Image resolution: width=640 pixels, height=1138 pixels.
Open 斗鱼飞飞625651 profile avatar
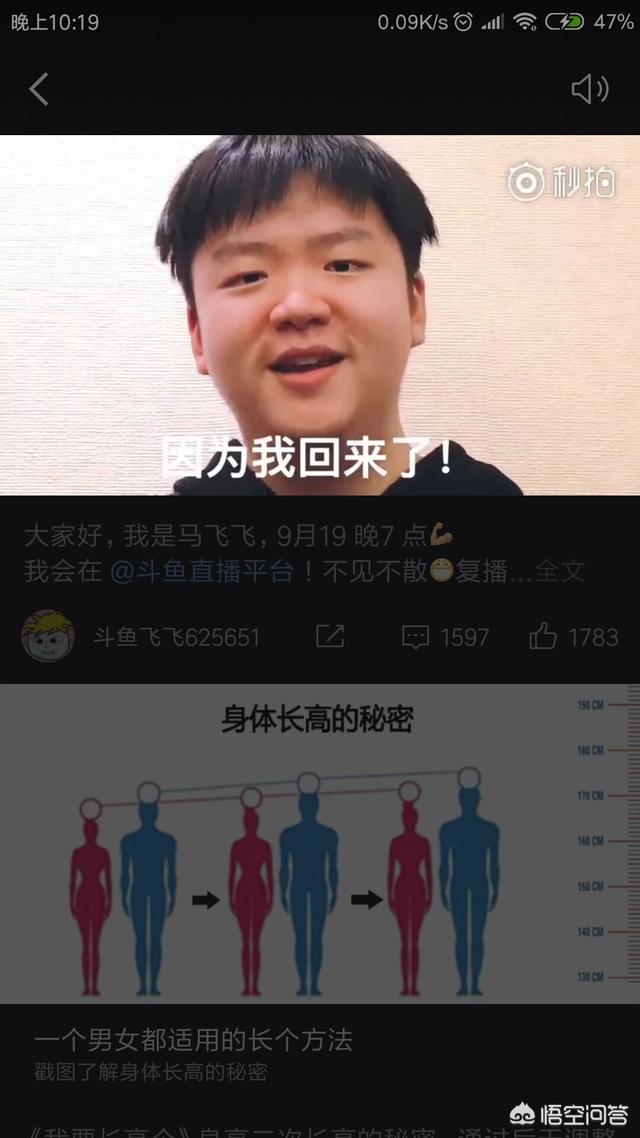47,636
